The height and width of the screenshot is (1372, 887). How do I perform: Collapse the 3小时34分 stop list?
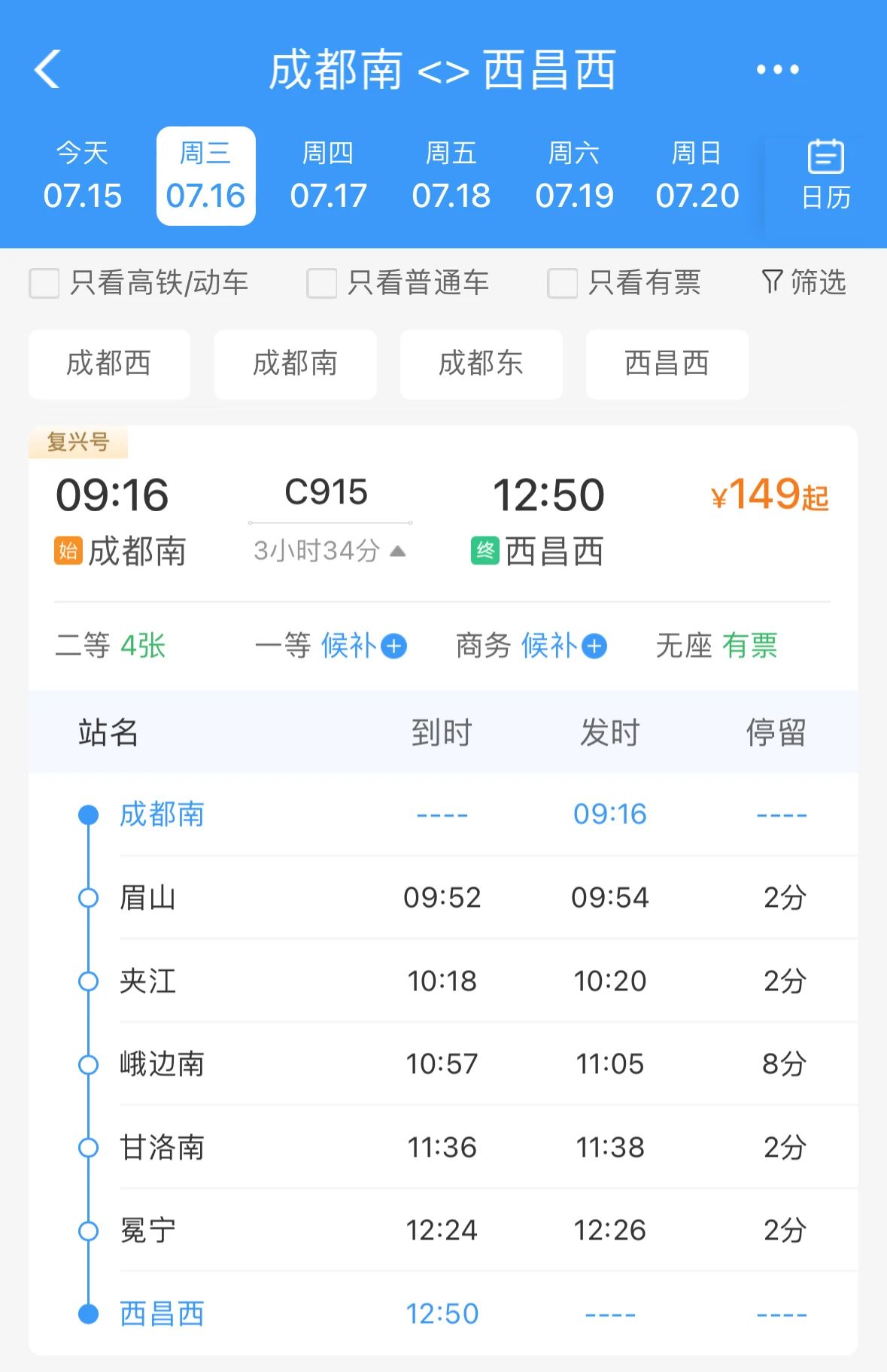[330, 551]
